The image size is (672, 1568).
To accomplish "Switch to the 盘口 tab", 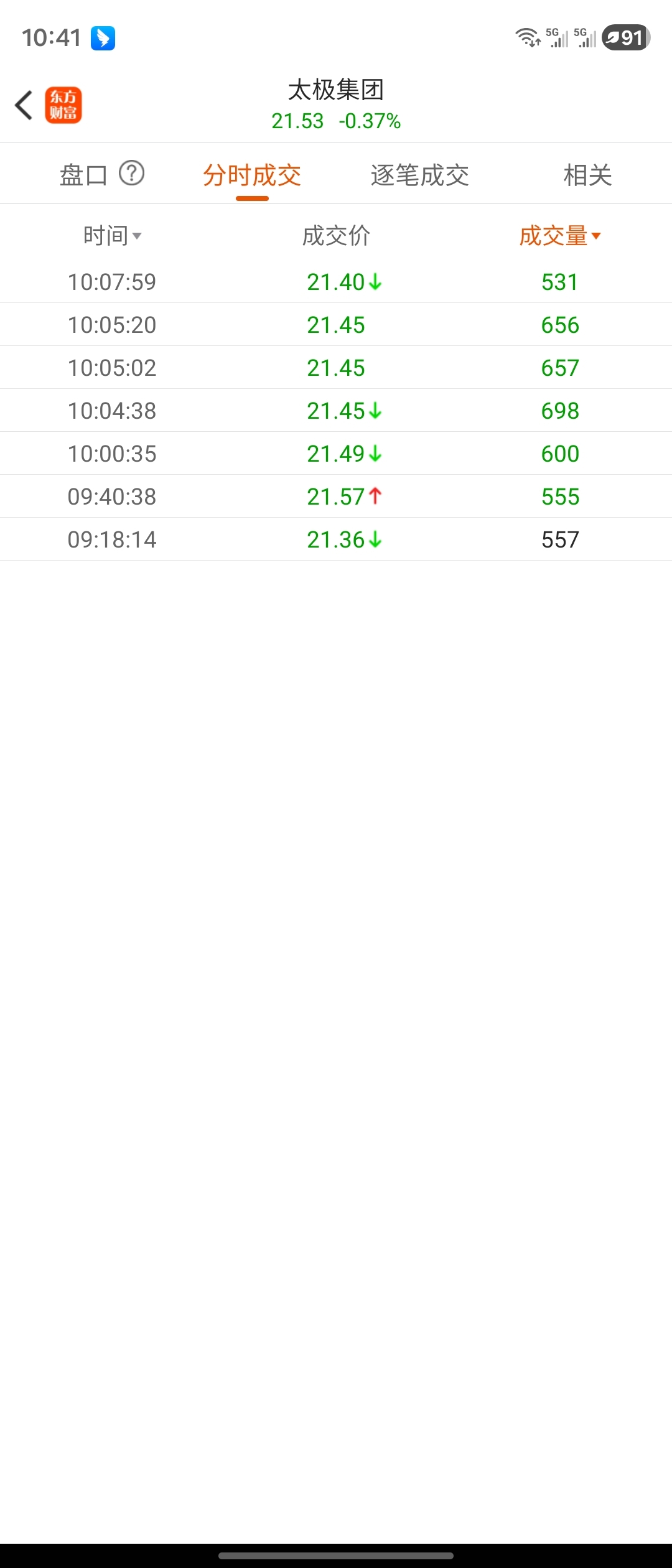I will tap(83, 175).
